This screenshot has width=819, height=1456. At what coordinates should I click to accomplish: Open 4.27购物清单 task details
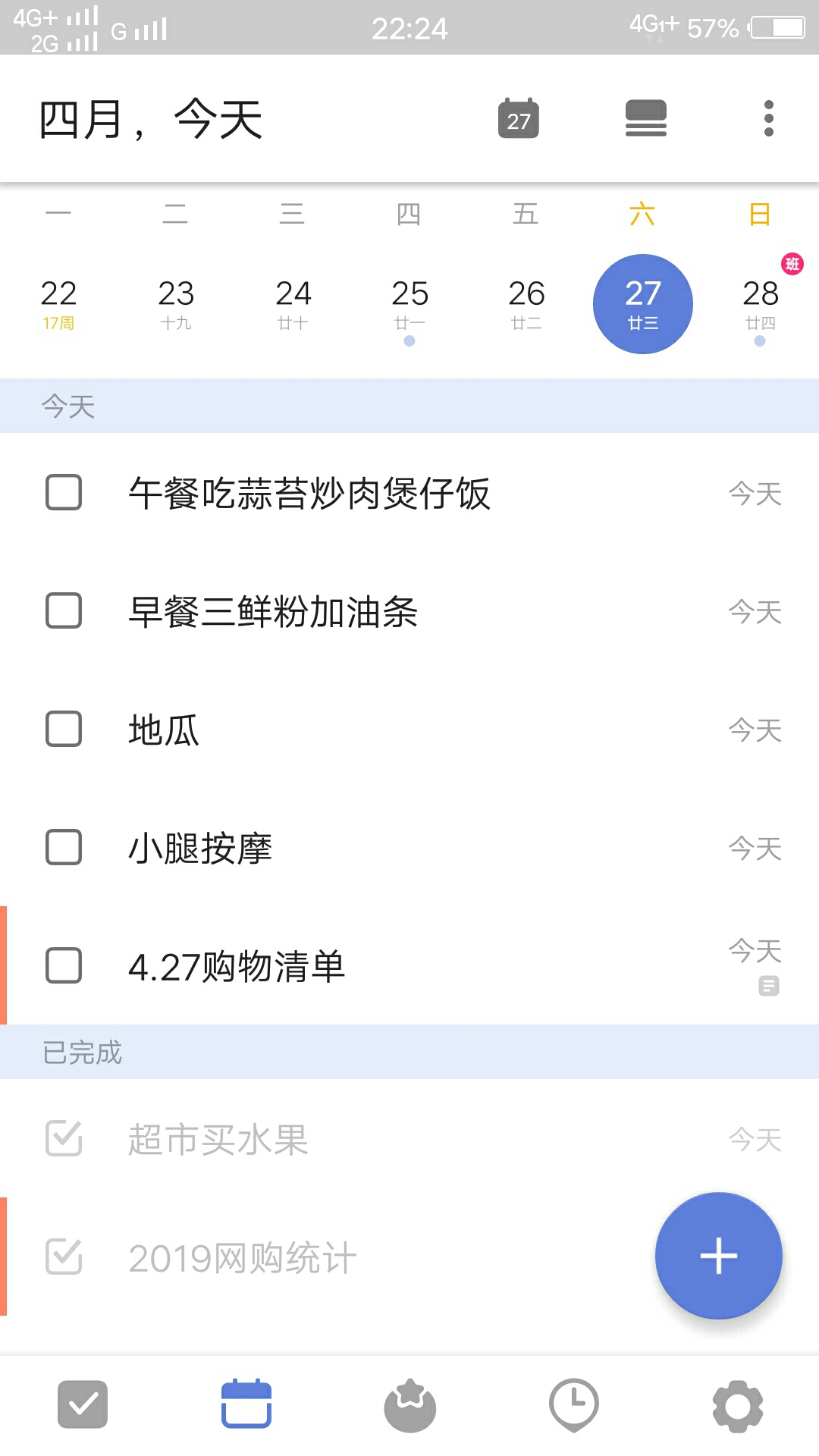point(409,965)
